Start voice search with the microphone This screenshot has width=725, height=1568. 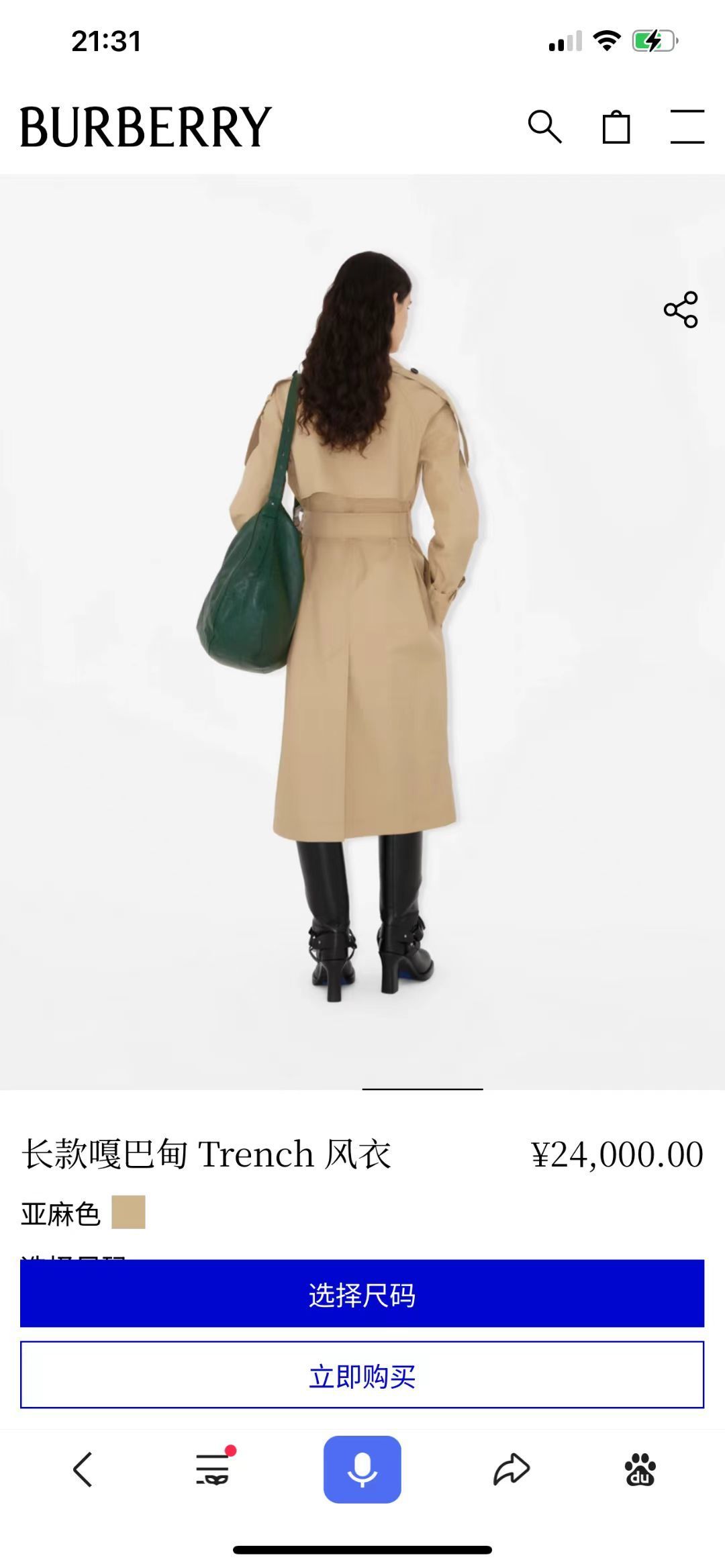click(362, 1469)
